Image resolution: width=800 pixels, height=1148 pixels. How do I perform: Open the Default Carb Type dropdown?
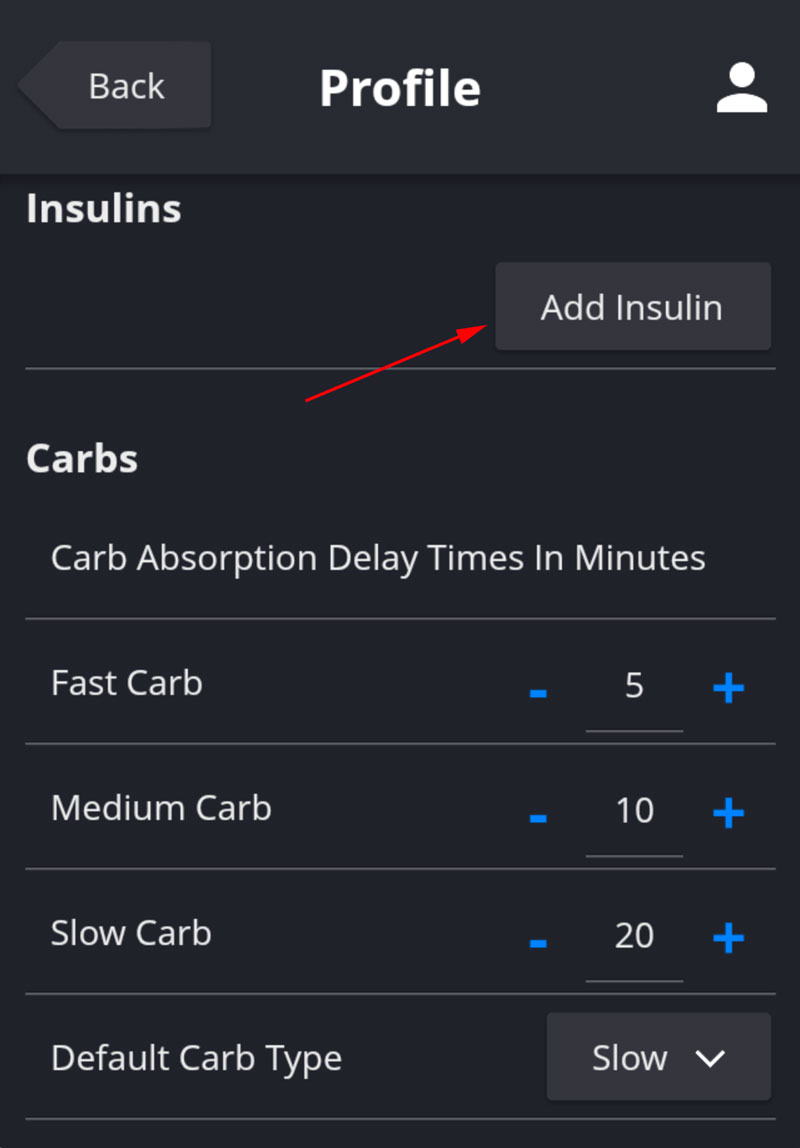tap(658, 1057)
